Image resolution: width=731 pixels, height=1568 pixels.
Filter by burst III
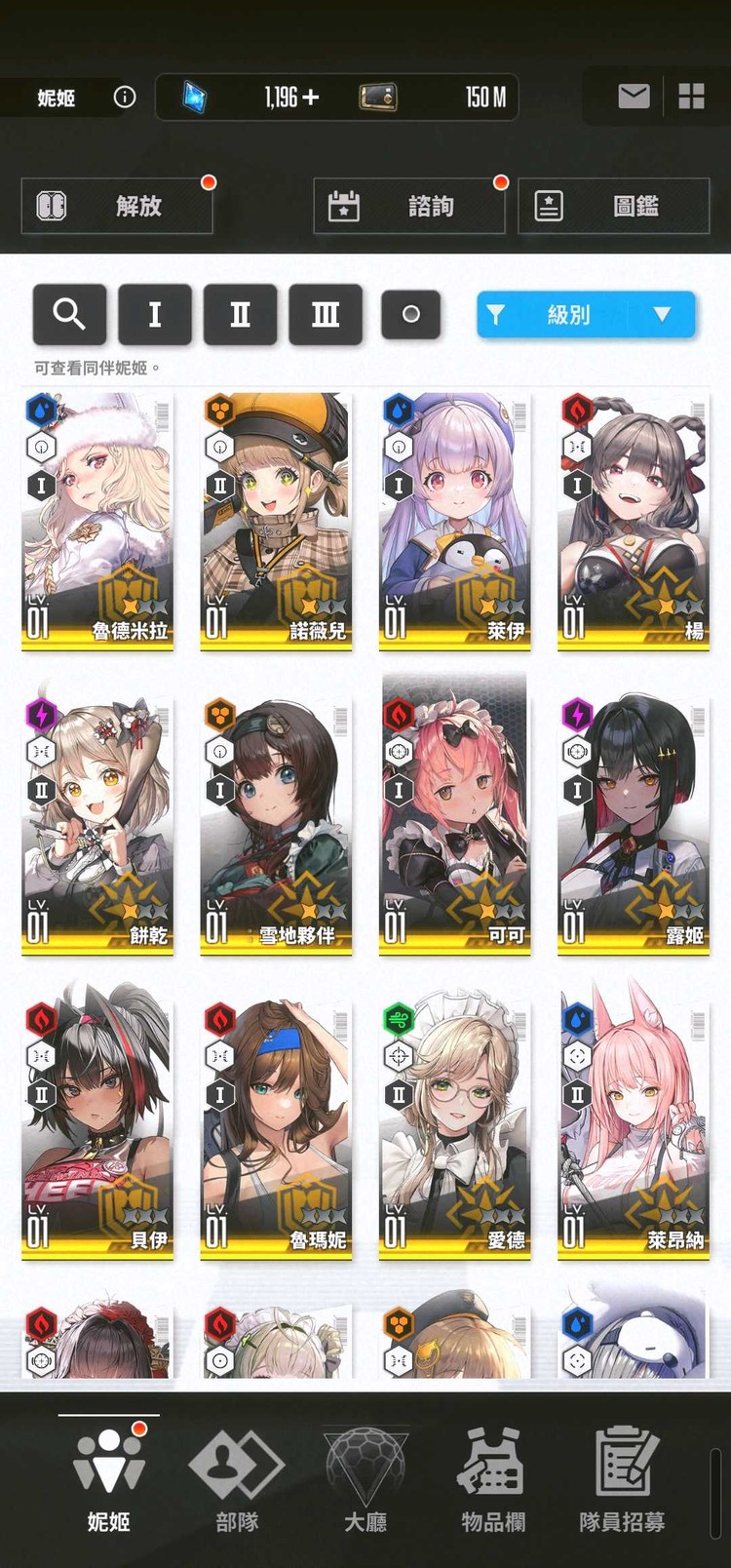(x=325, y=314)
